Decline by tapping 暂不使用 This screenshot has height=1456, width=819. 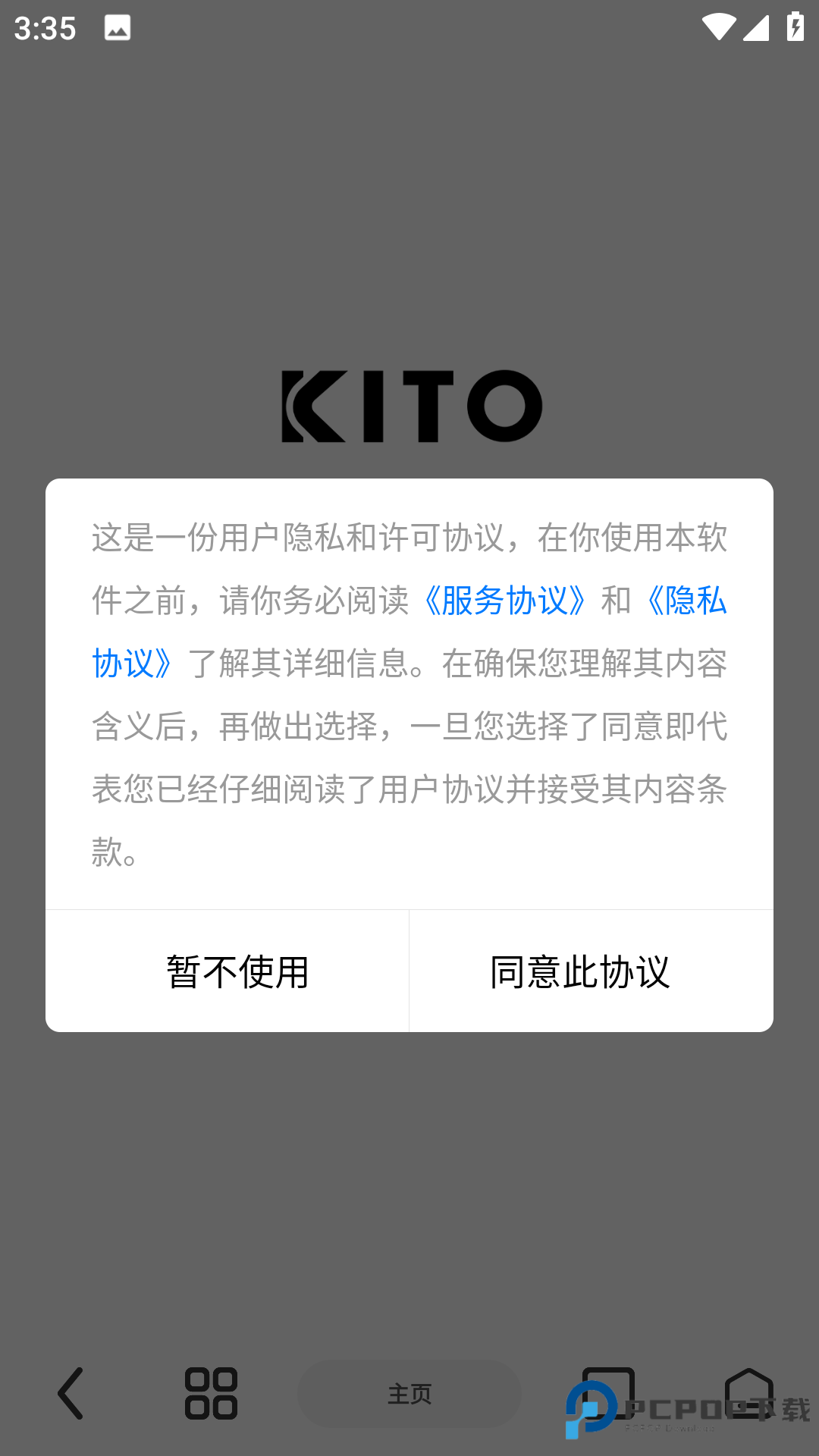236,973
